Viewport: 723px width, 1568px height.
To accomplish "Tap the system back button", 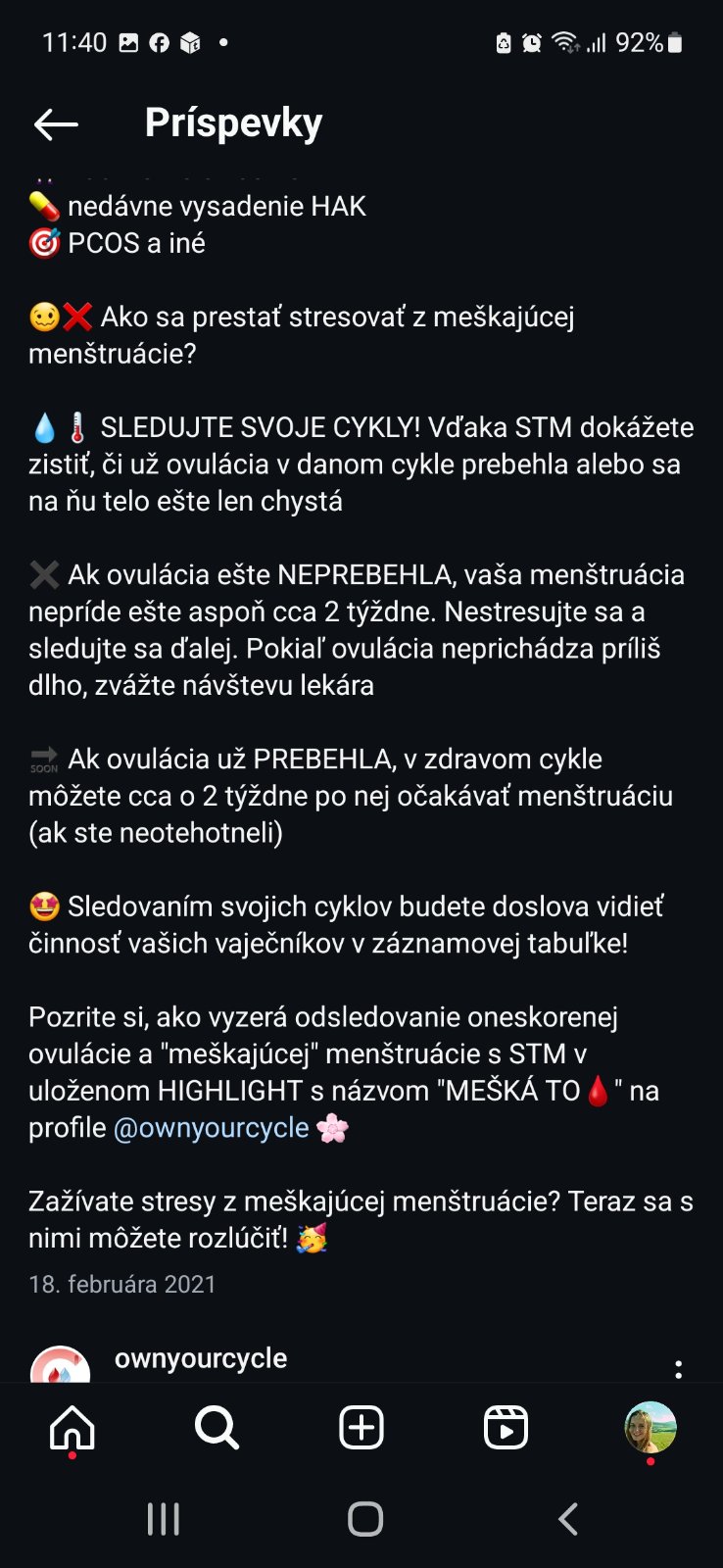I will coord(568,1519).
